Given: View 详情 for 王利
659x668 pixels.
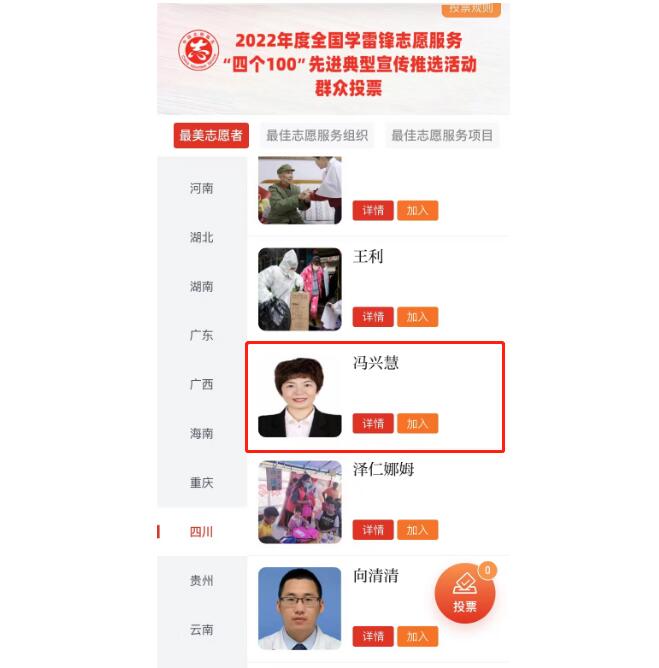Looking at the screenshot, I should point(373,317).
